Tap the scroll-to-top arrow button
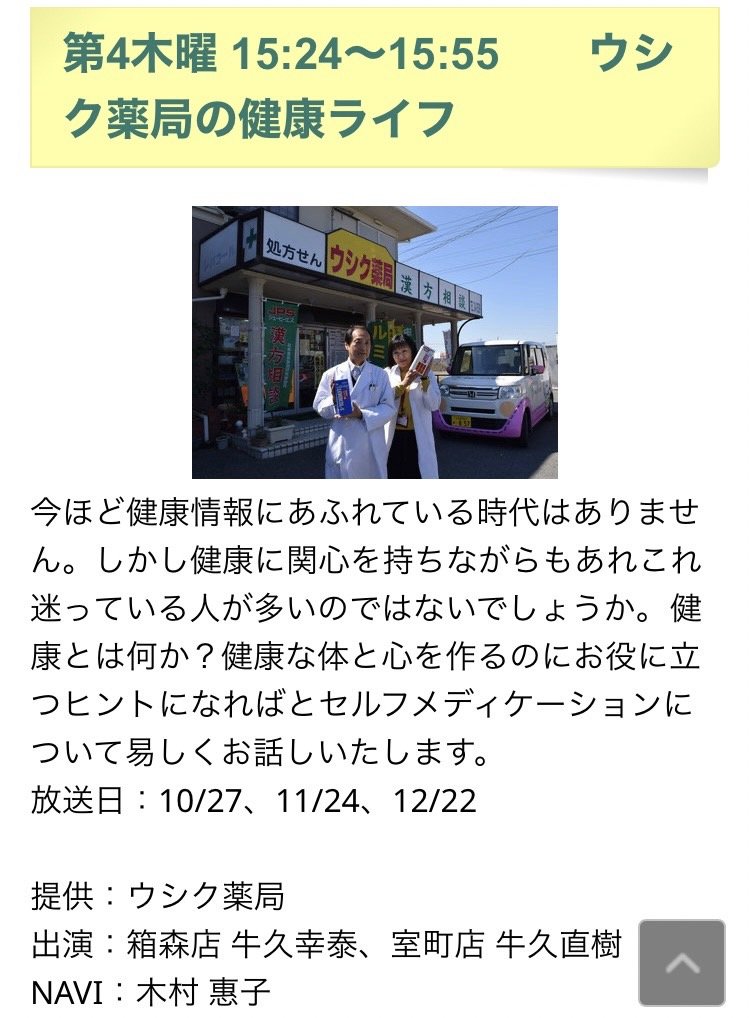 (682, 962)
